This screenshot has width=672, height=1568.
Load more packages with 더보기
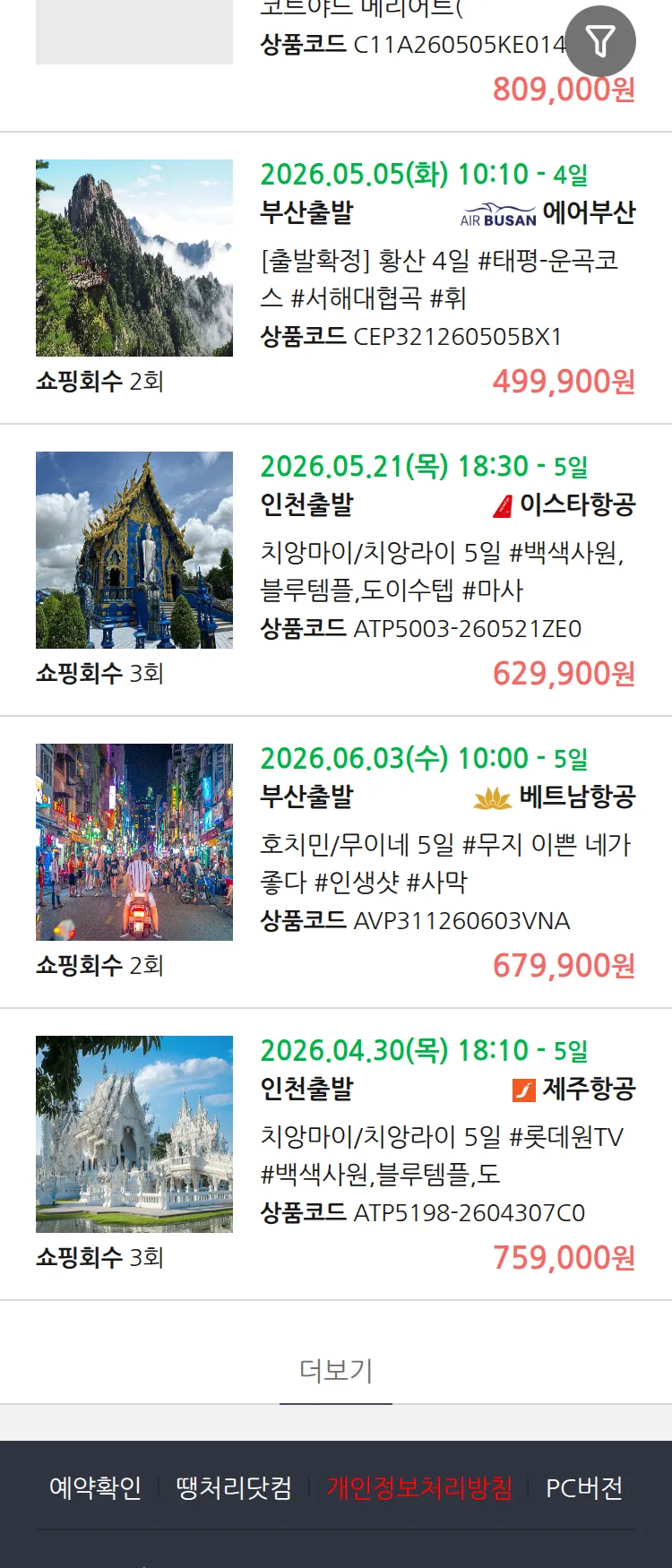pyautogui.click(x=336, y=1370)
